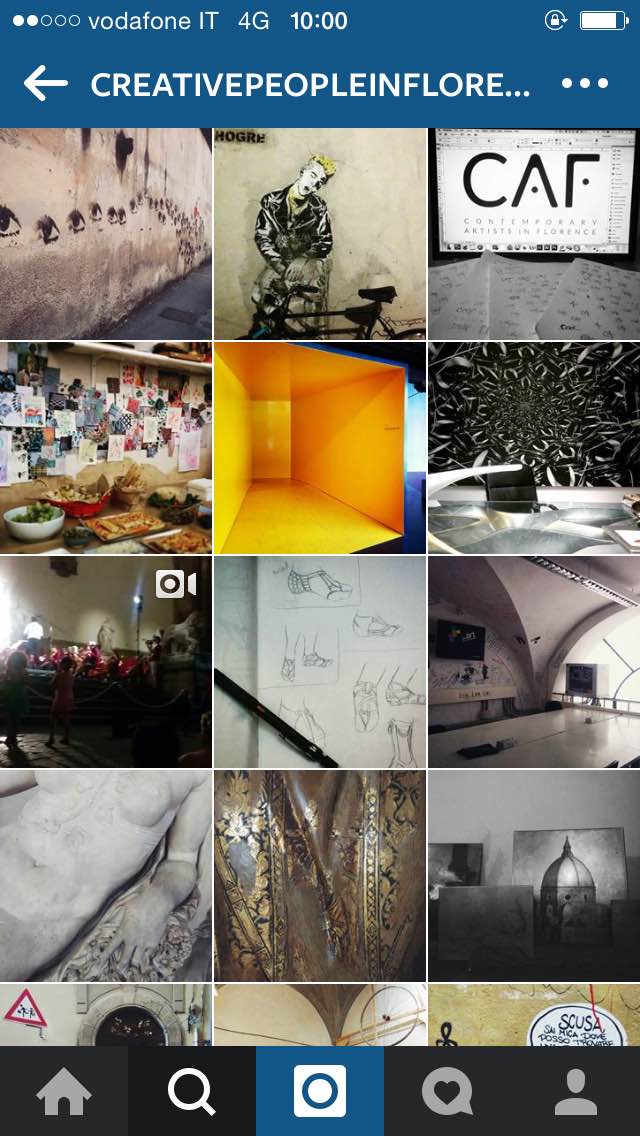This screenshot has height=1136, width=640.
Task: Open the street art photo with bicycle
Action: click(320, 233)
